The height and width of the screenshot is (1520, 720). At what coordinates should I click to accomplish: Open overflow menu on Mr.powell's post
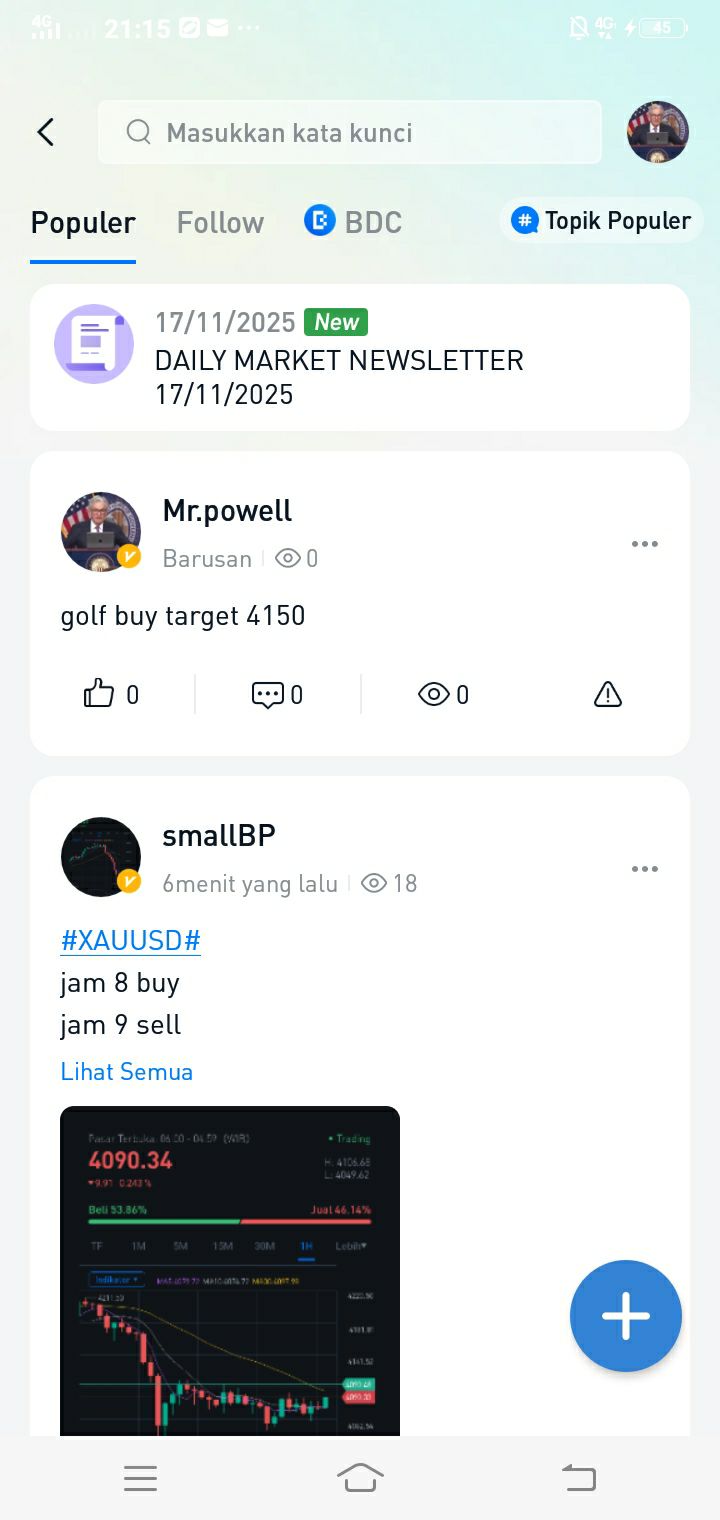(644, 544)
